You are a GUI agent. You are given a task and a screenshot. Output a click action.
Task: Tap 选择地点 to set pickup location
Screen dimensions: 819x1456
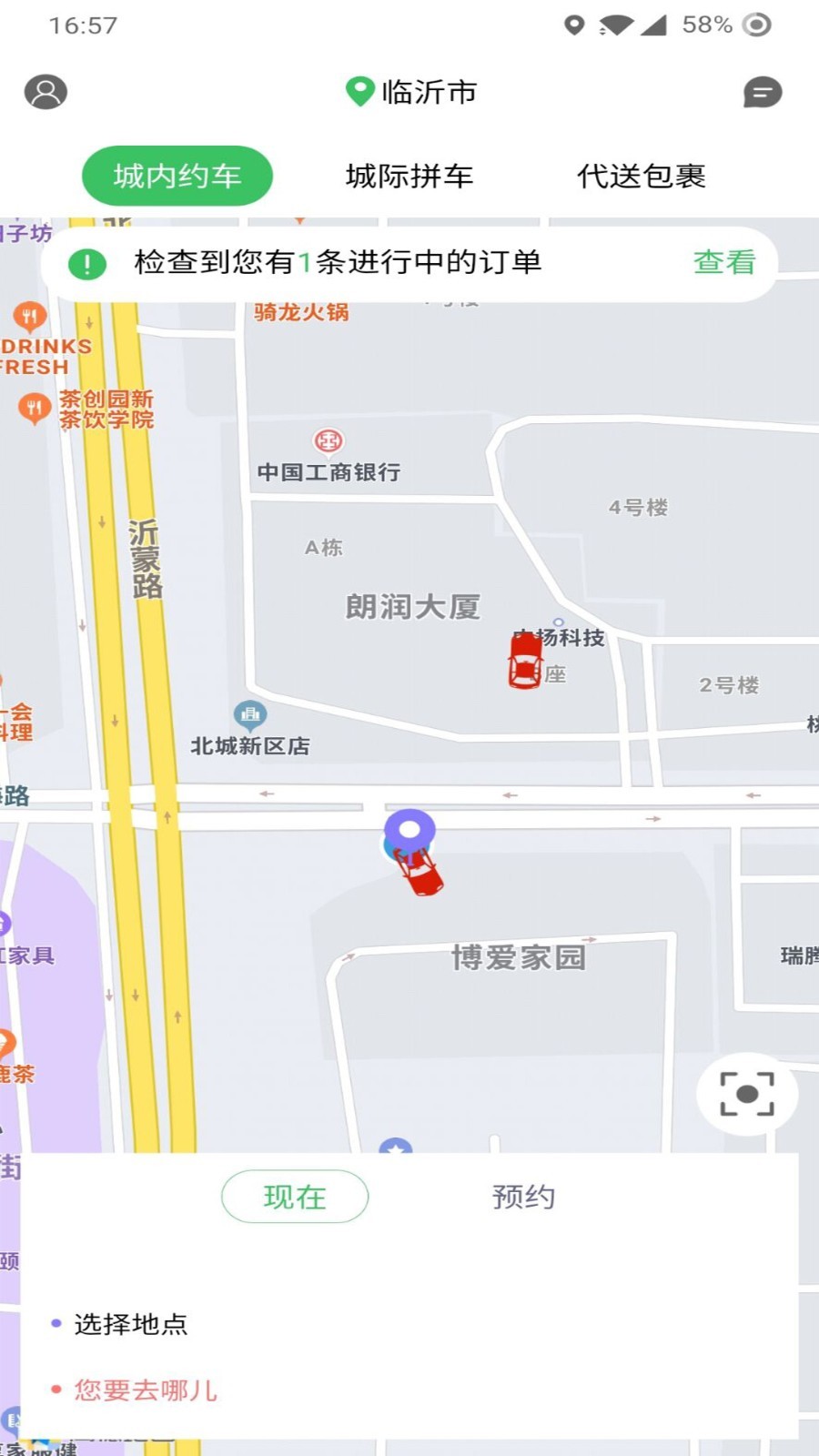[130, 1326]
